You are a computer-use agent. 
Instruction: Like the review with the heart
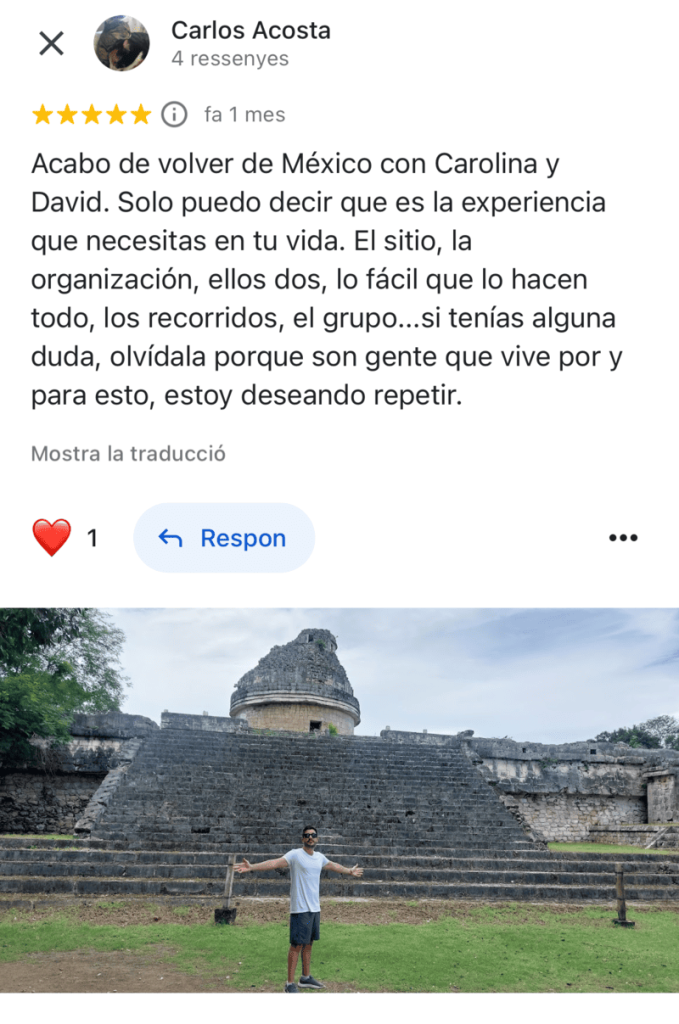(52, 538)
